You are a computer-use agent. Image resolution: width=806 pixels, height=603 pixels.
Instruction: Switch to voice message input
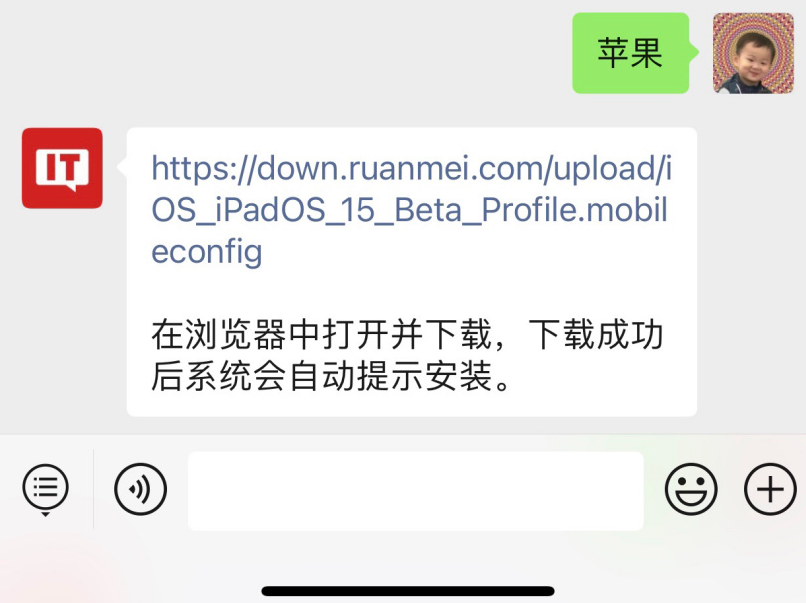coord(140,489)
